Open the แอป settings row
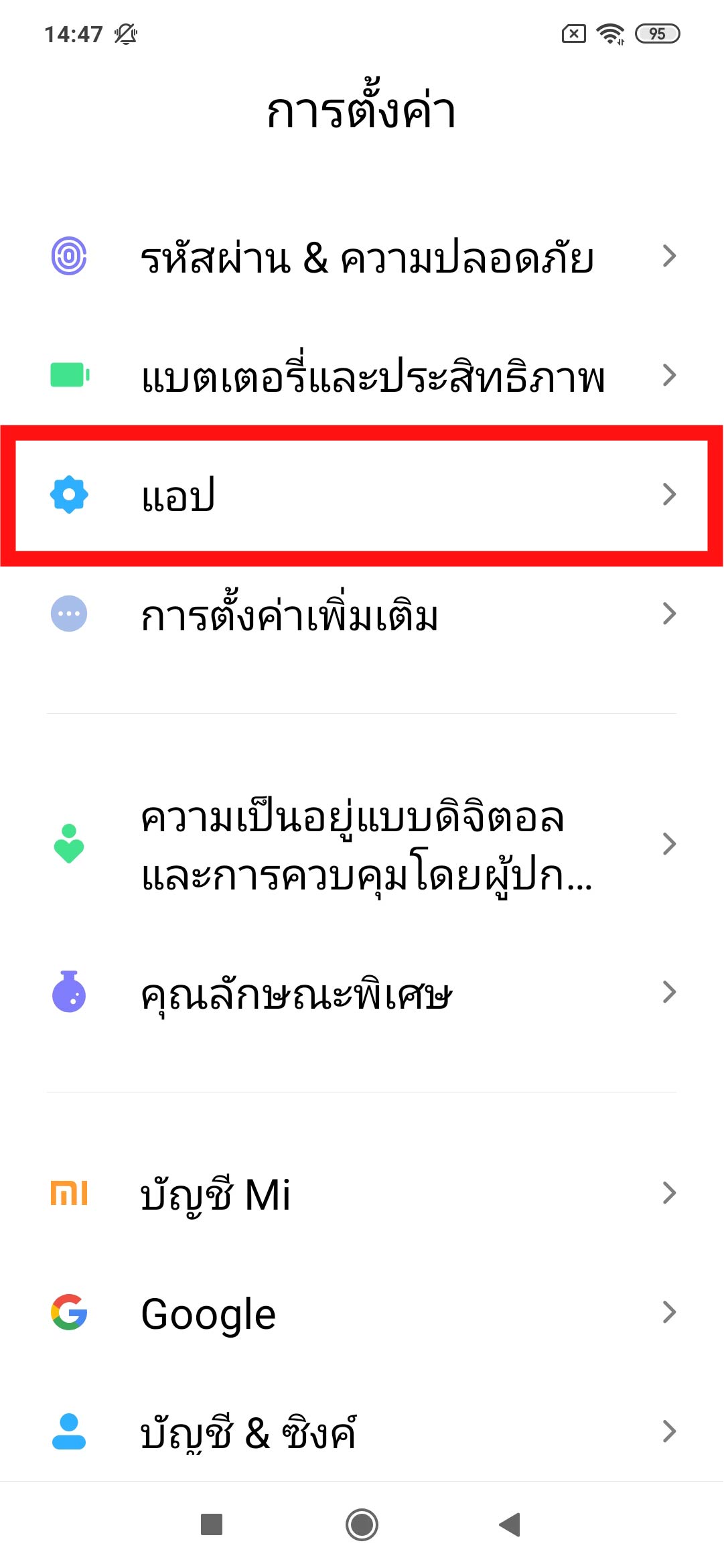Image resolution: width=724 pixels, height=1568 pixels. (x=362, y=495)
